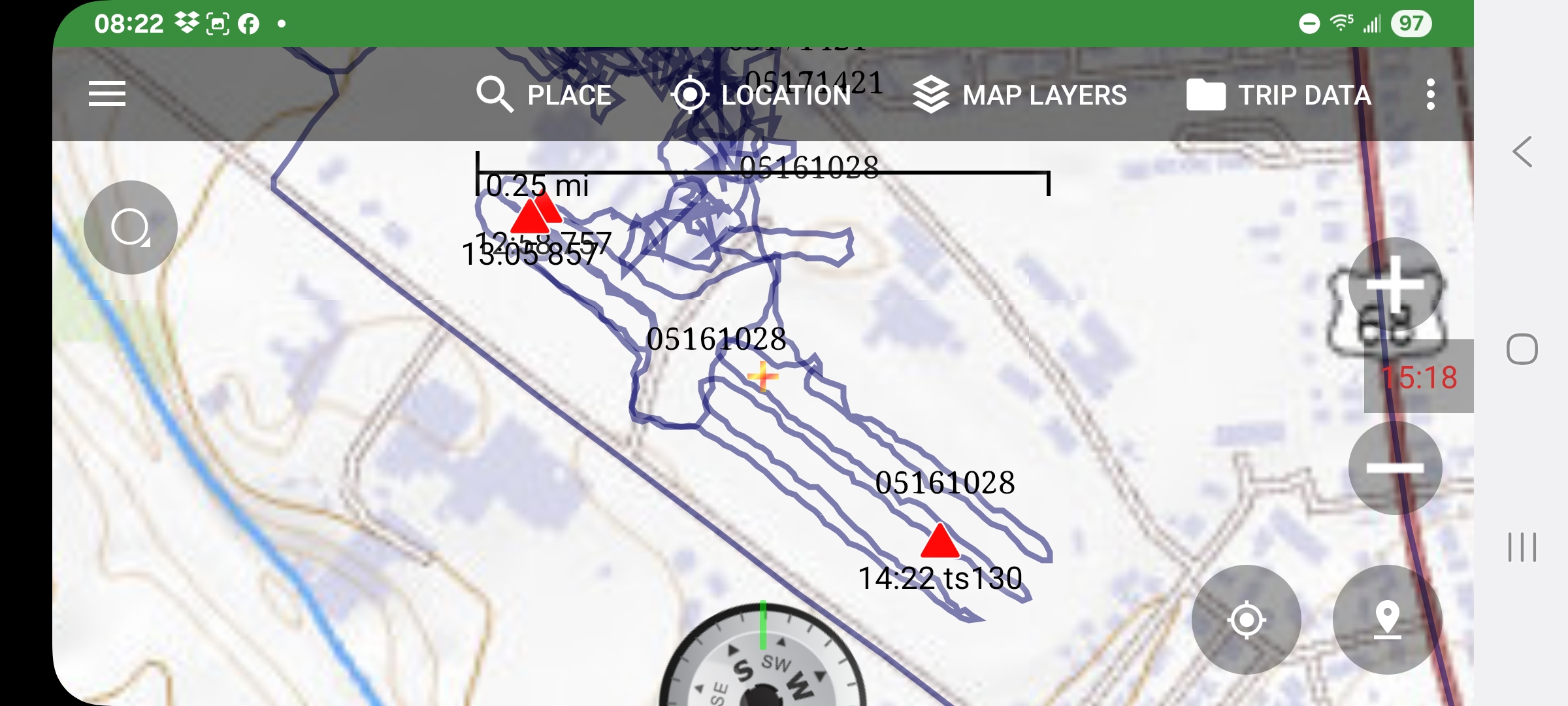Screen dimensions: 1568x706
Task: Go back with system back arrow
Action: click(x=1522, y=152)
